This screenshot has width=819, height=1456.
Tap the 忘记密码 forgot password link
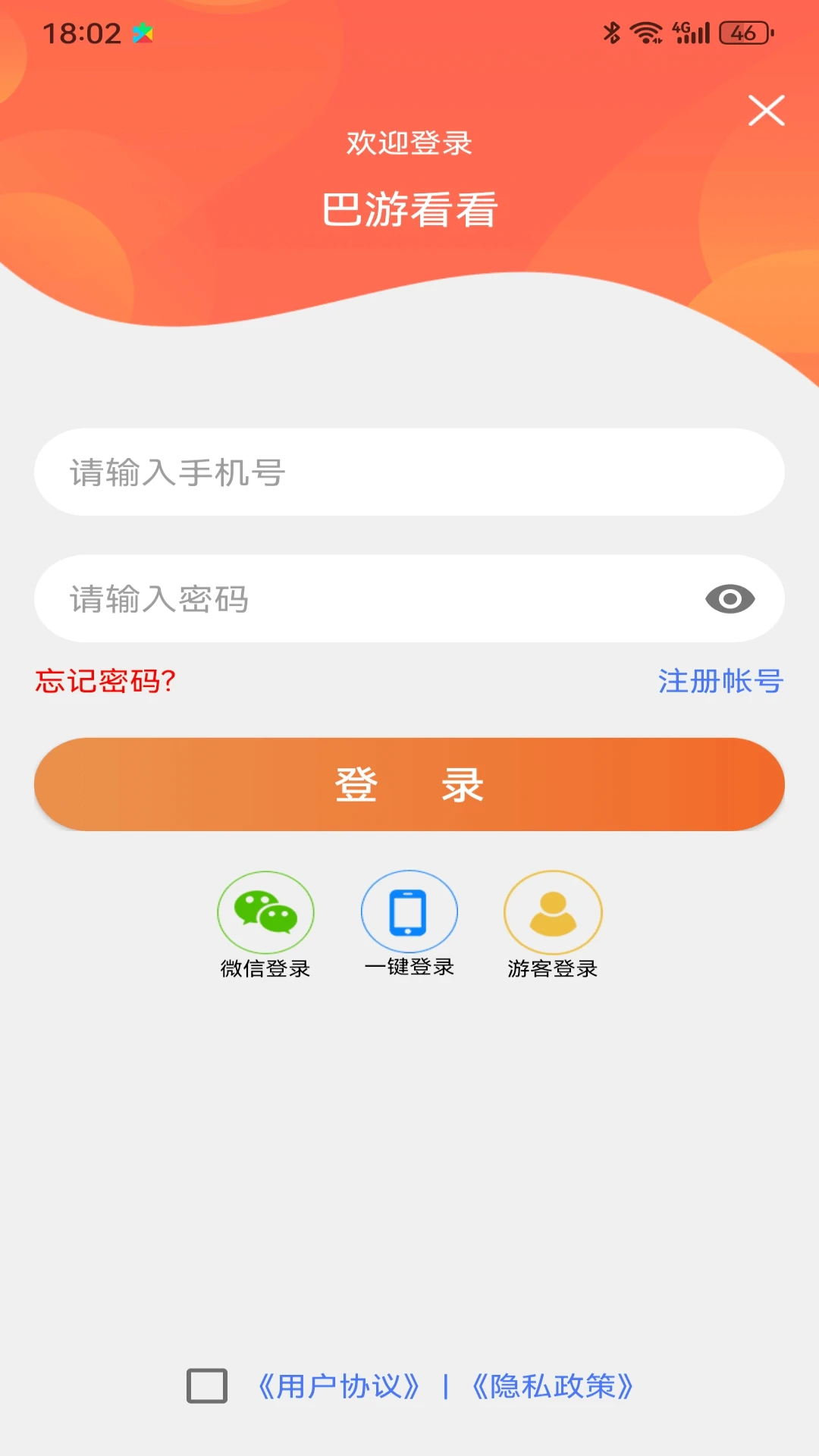point(103,682)
